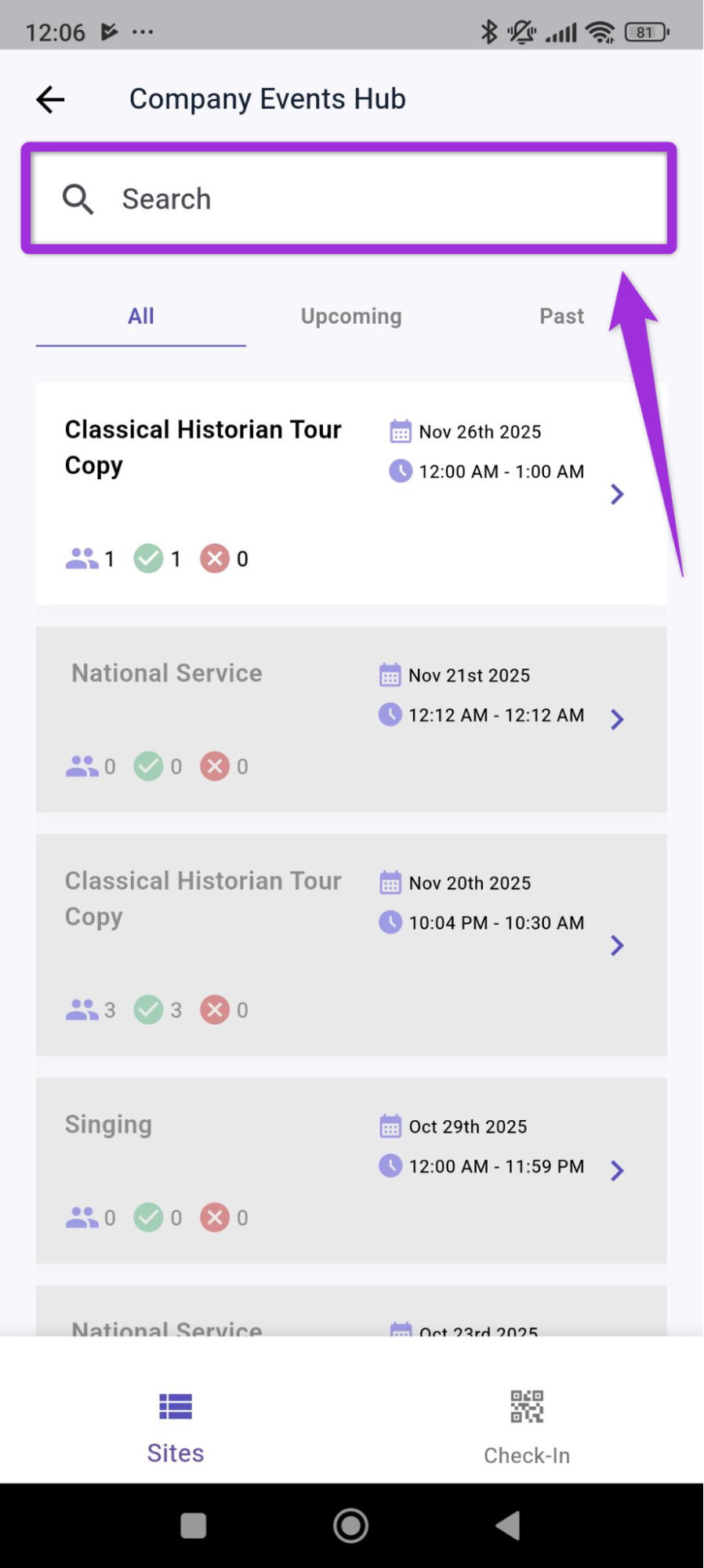Tap the system home button

coord(350,1526)
